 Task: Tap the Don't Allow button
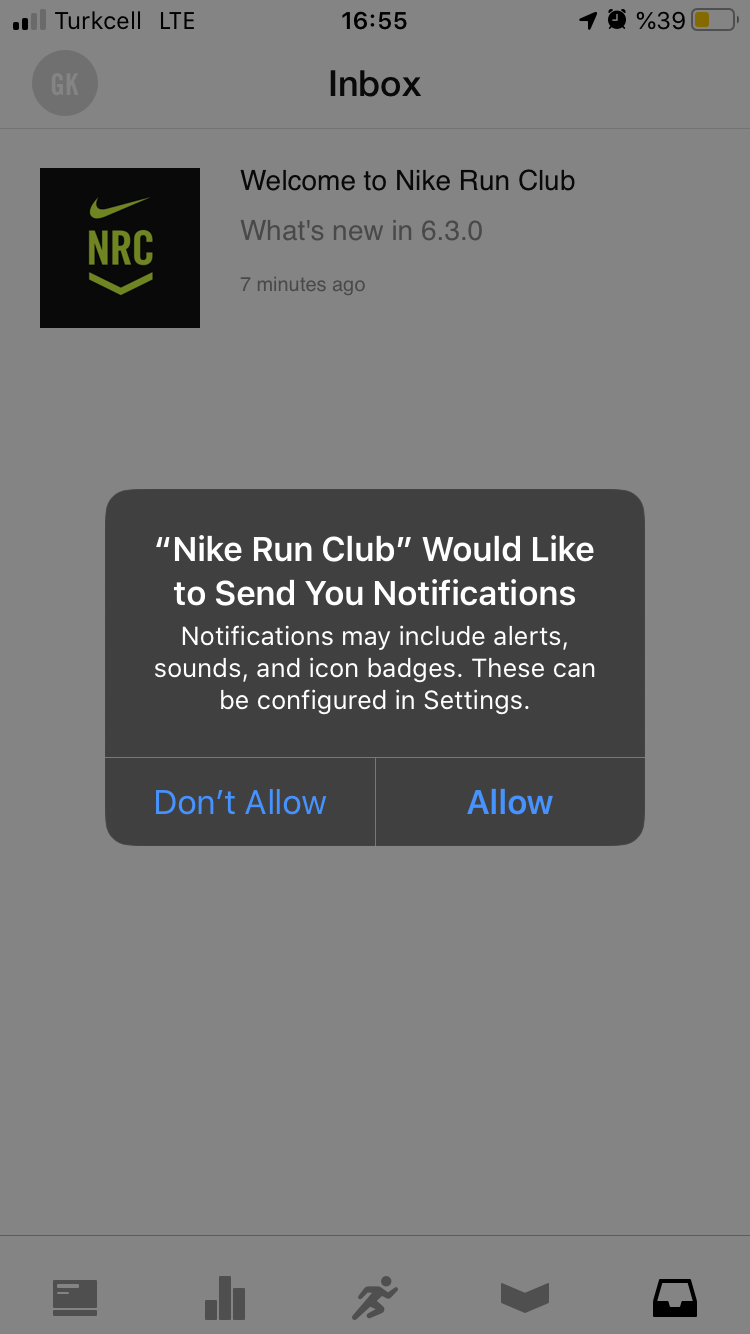click(x=239, y=802)
